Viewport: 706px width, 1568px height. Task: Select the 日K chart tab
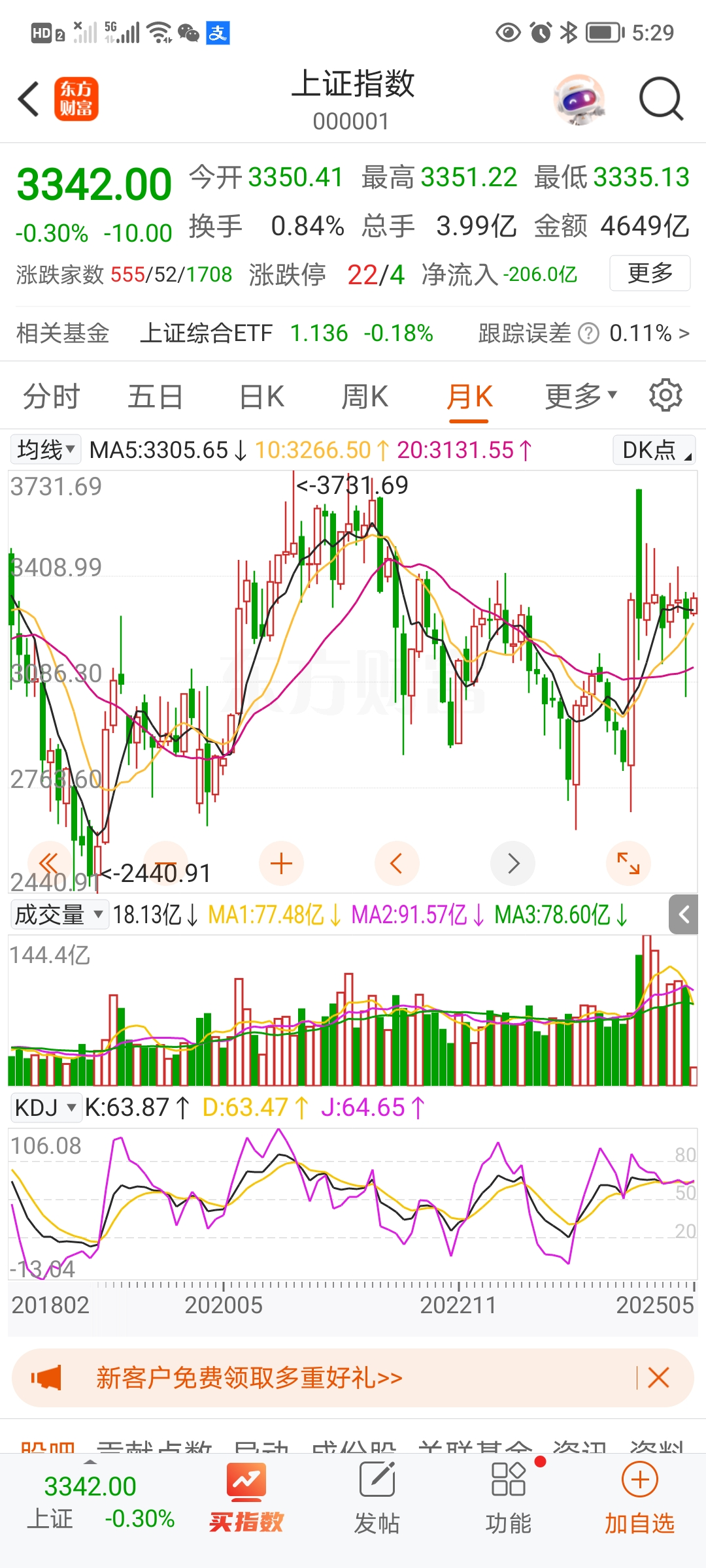pyautogui.click(x=261, y=397)
